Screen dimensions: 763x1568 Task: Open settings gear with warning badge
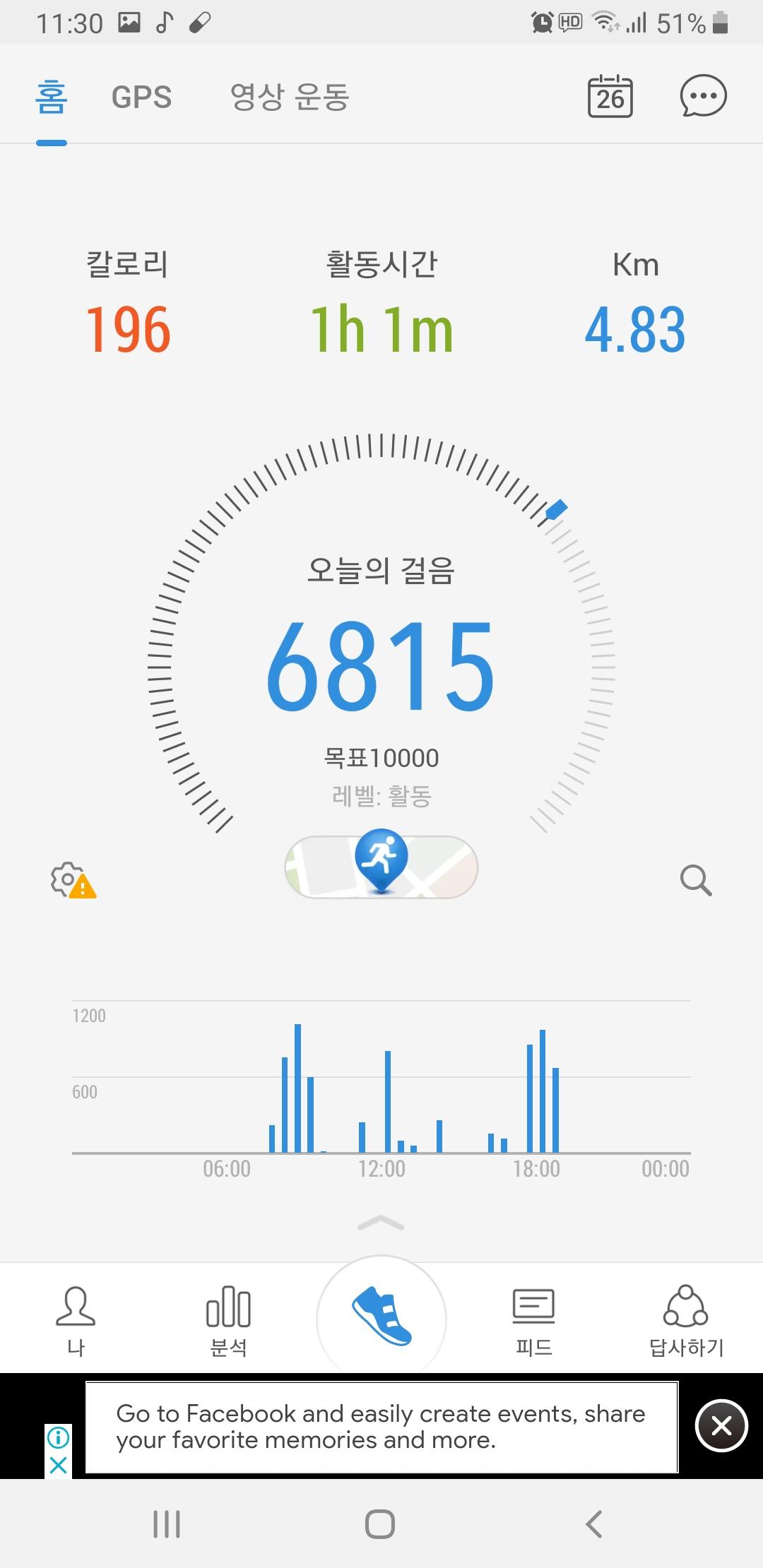coord(72,880)
